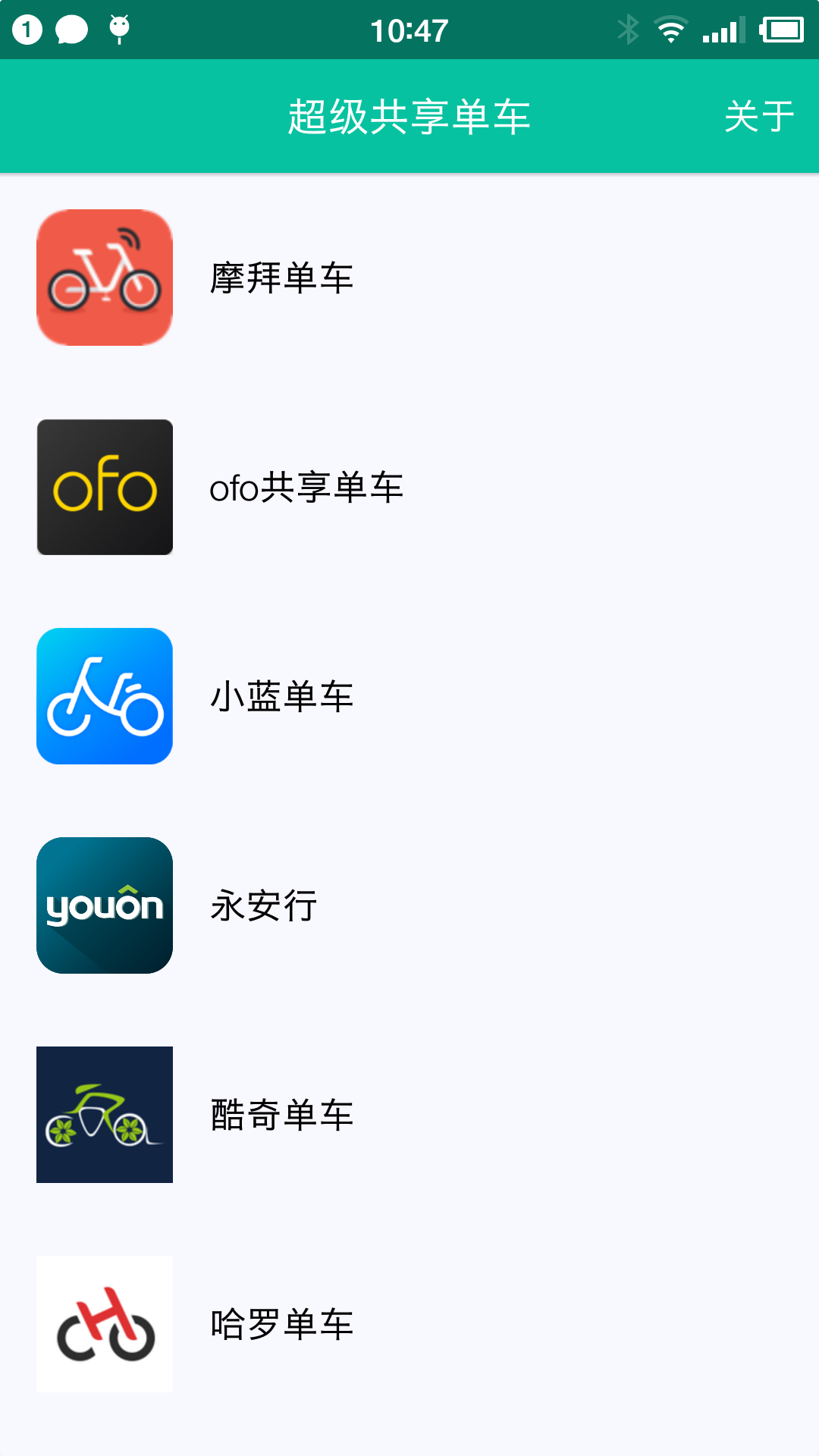This screenshot has height=1456, width=819.
Task: Open the Mobike (摩拜单车) app icon
Action: [105, 277]
